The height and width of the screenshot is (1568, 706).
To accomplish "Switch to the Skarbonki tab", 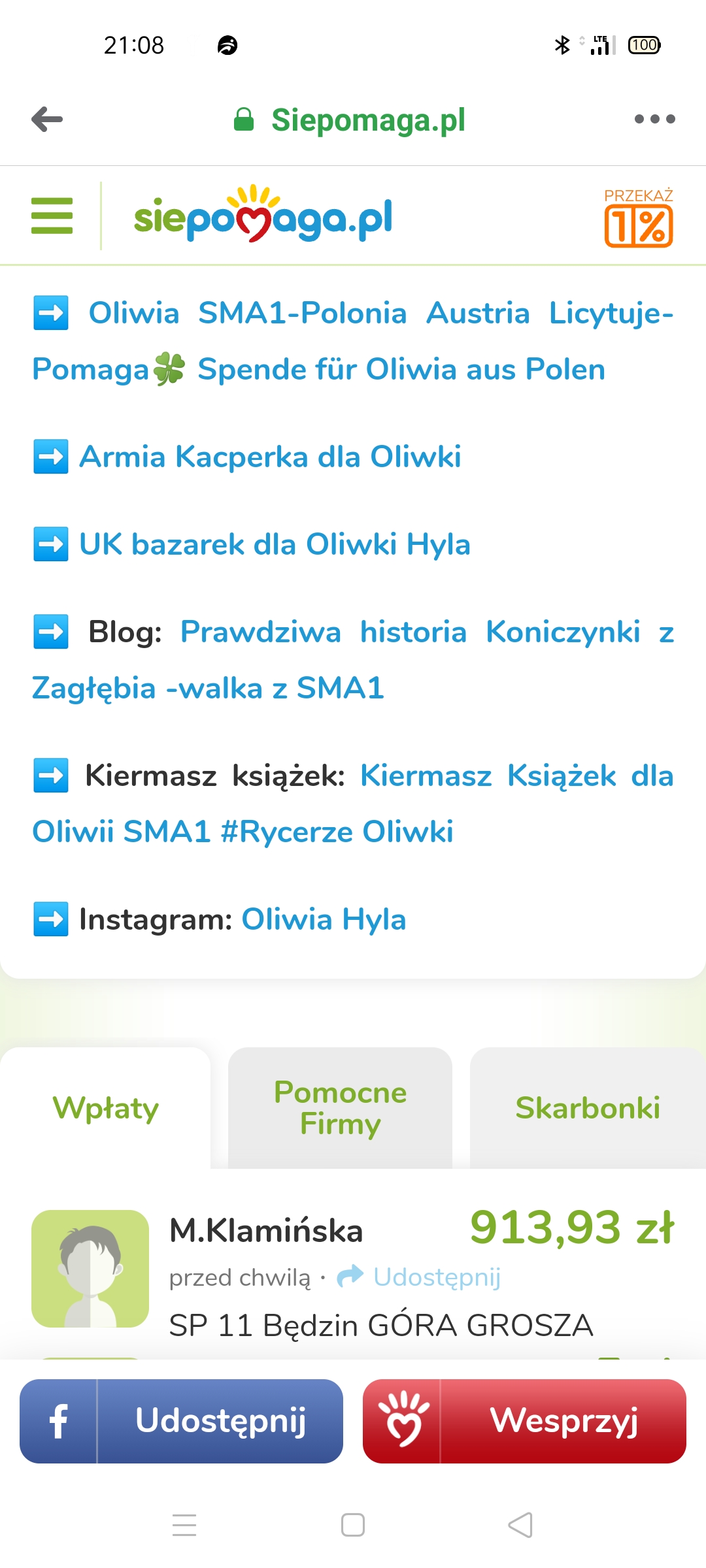I will 588,1108.
